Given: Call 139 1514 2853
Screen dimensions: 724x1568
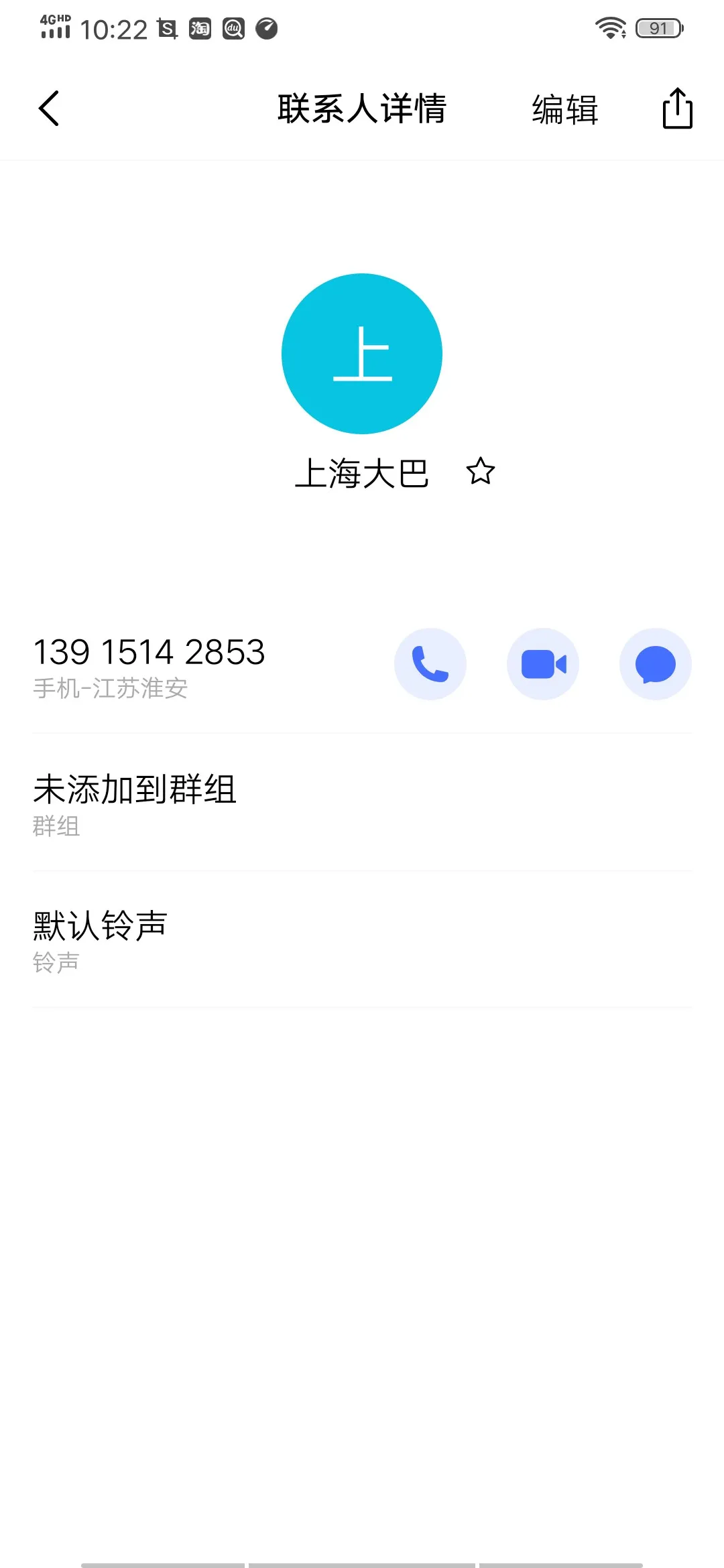Looking at the screenshot, I should [x=430, y=664].
